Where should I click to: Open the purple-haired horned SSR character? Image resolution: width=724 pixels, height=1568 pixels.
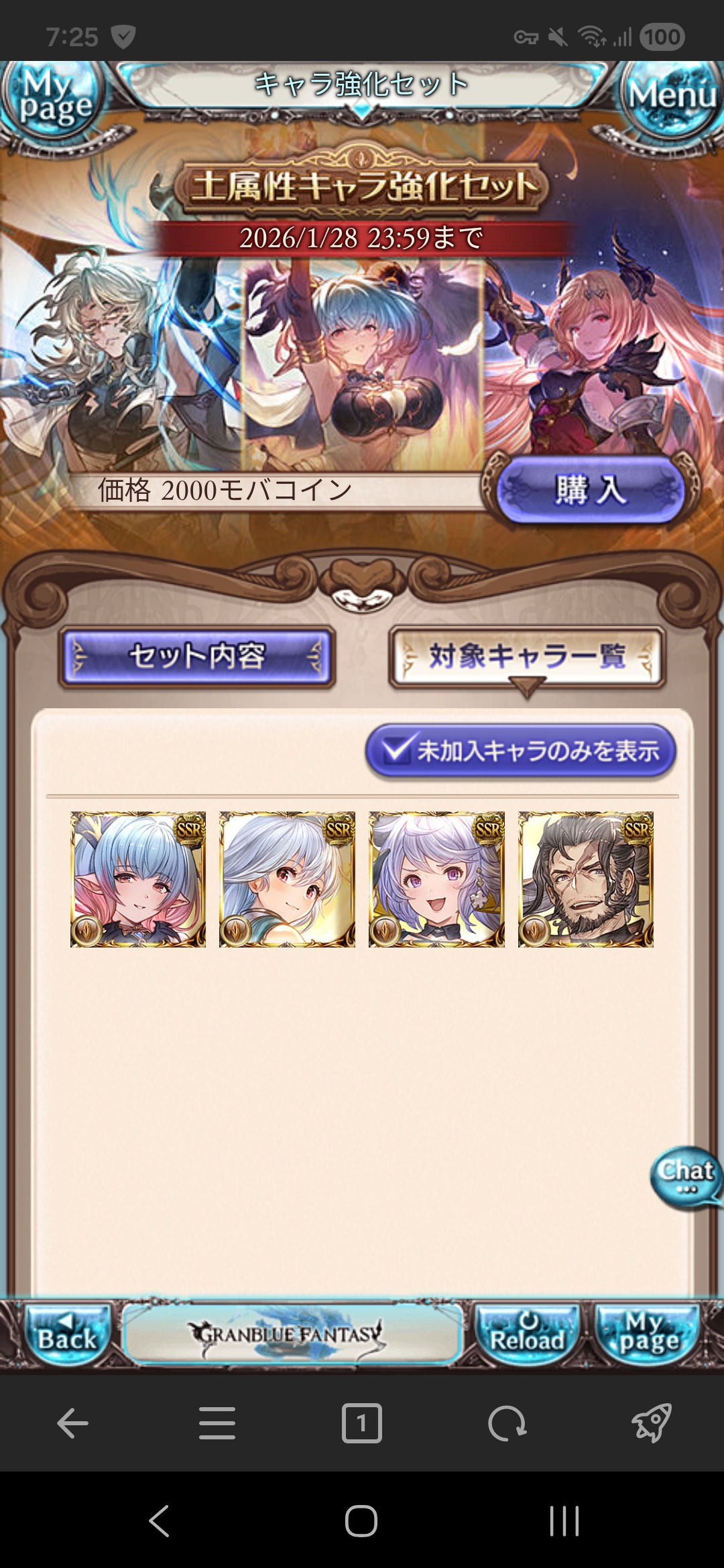(436, 879)
